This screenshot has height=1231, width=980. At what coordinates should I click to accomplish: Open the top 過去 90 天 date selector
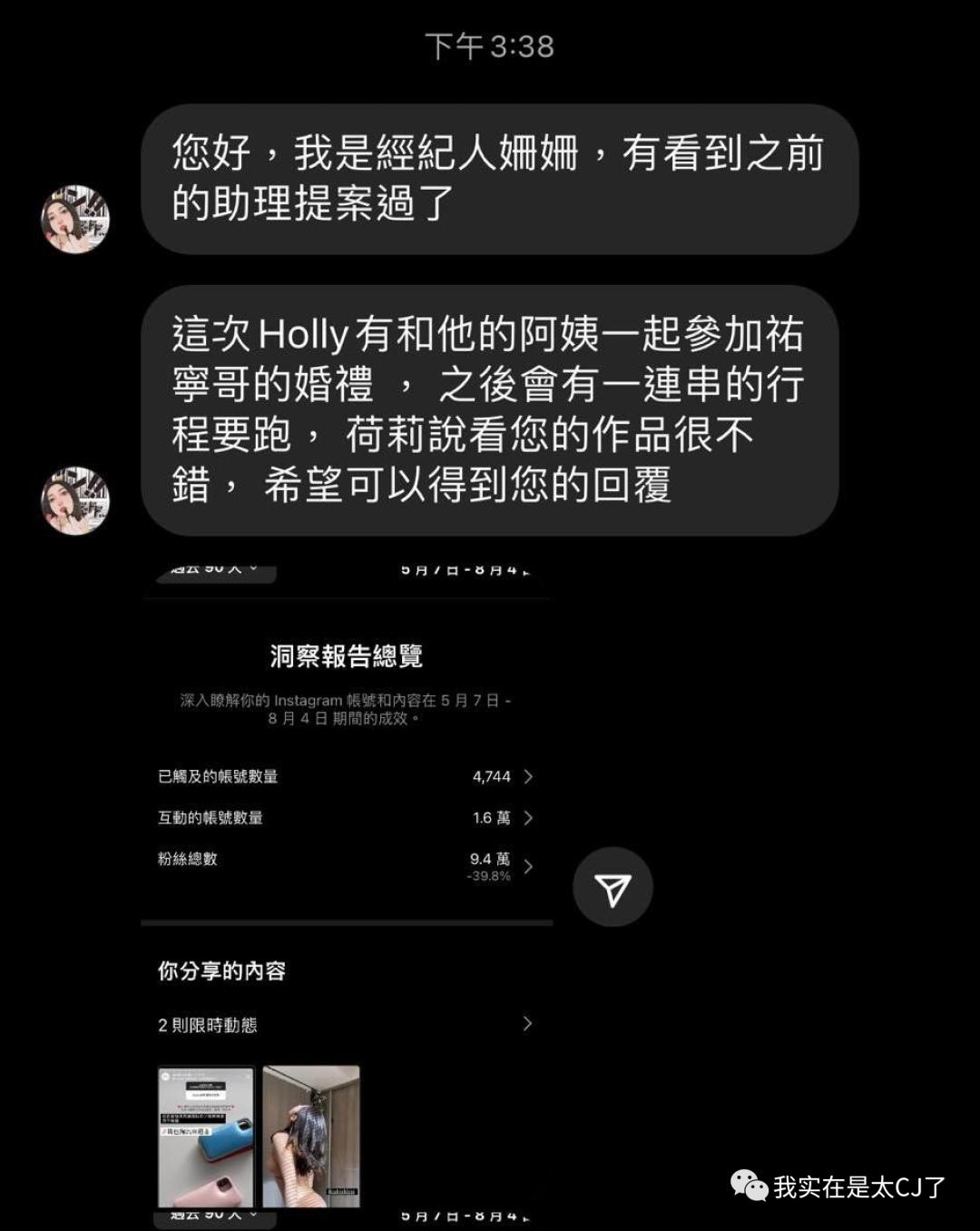212,567
